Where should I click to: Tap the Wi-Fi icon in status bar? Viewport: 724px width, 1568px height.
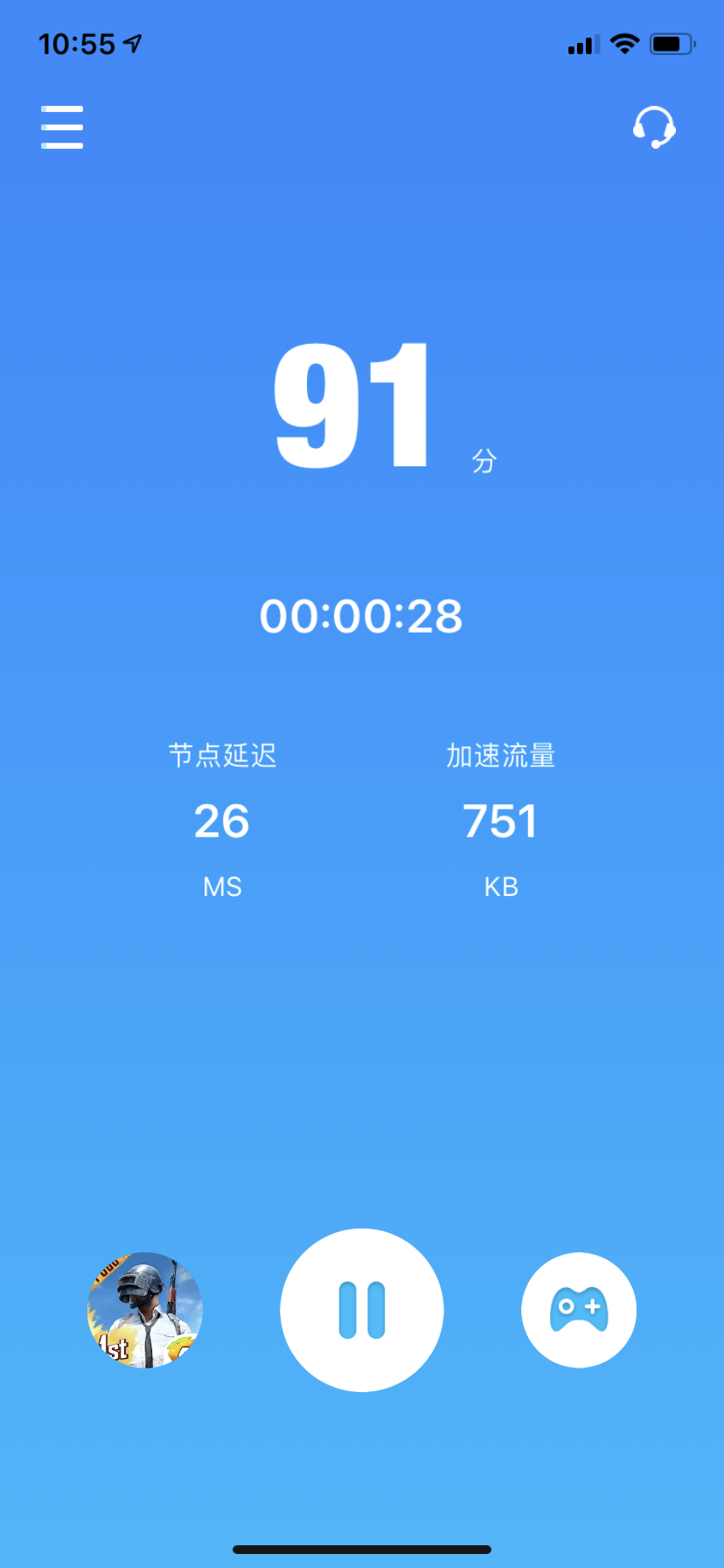click(x=624, y=43)
